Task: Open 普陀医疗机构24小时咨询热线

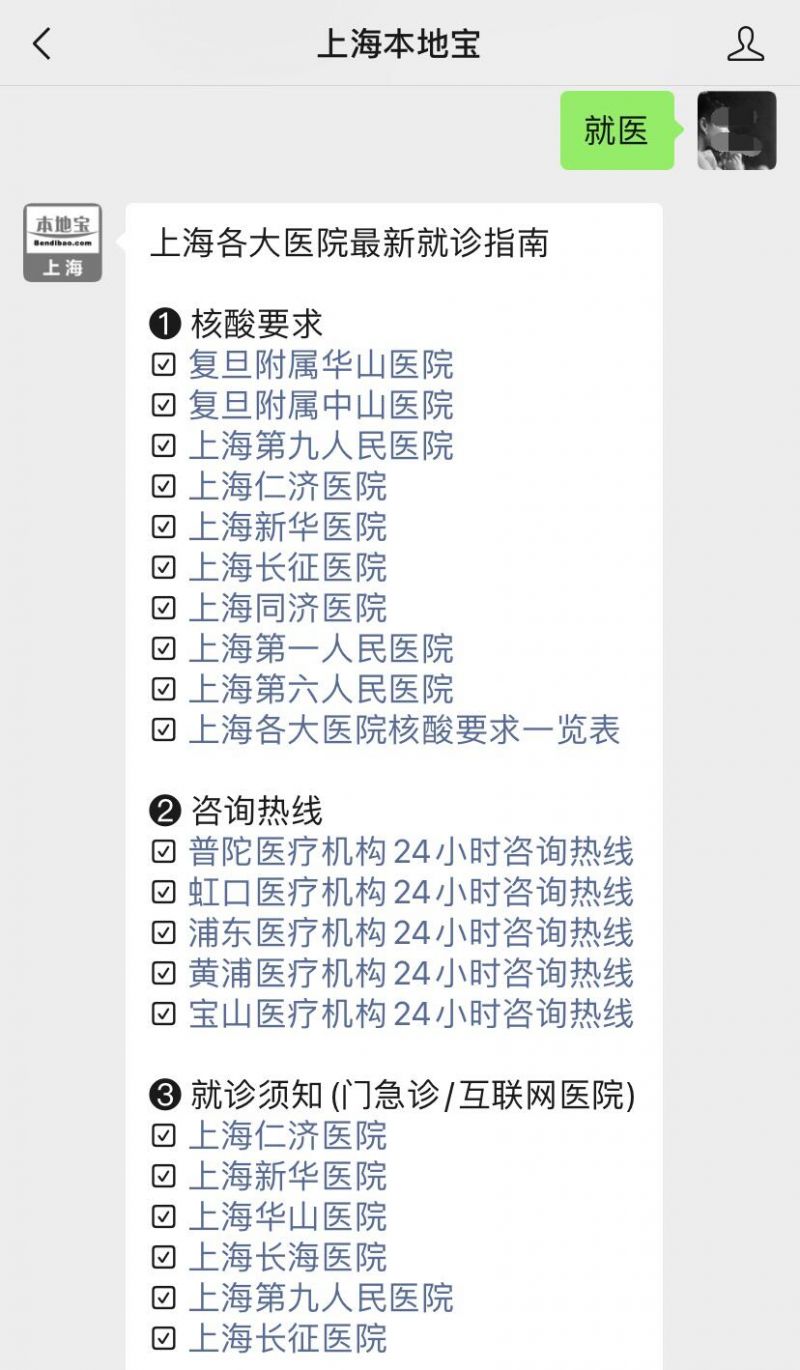Action: (411, 852)
